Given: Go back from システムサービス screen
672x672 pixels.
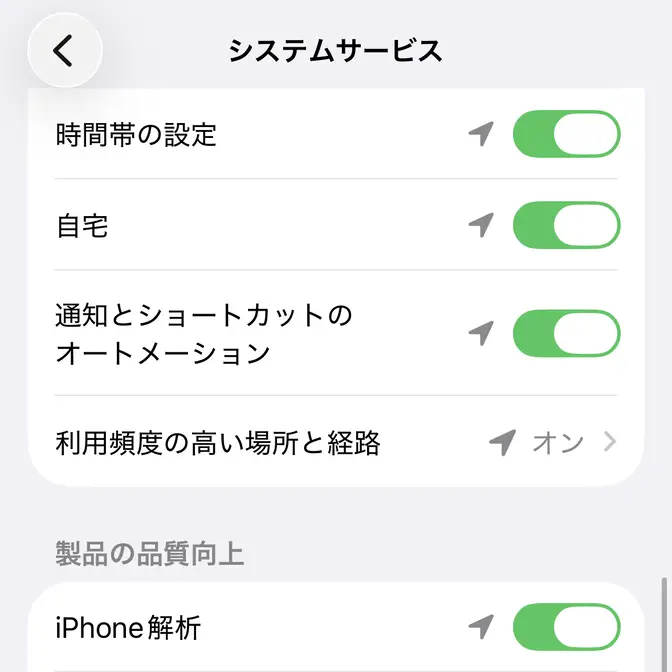Looking at the screenshot, I should tap(64, 50).
